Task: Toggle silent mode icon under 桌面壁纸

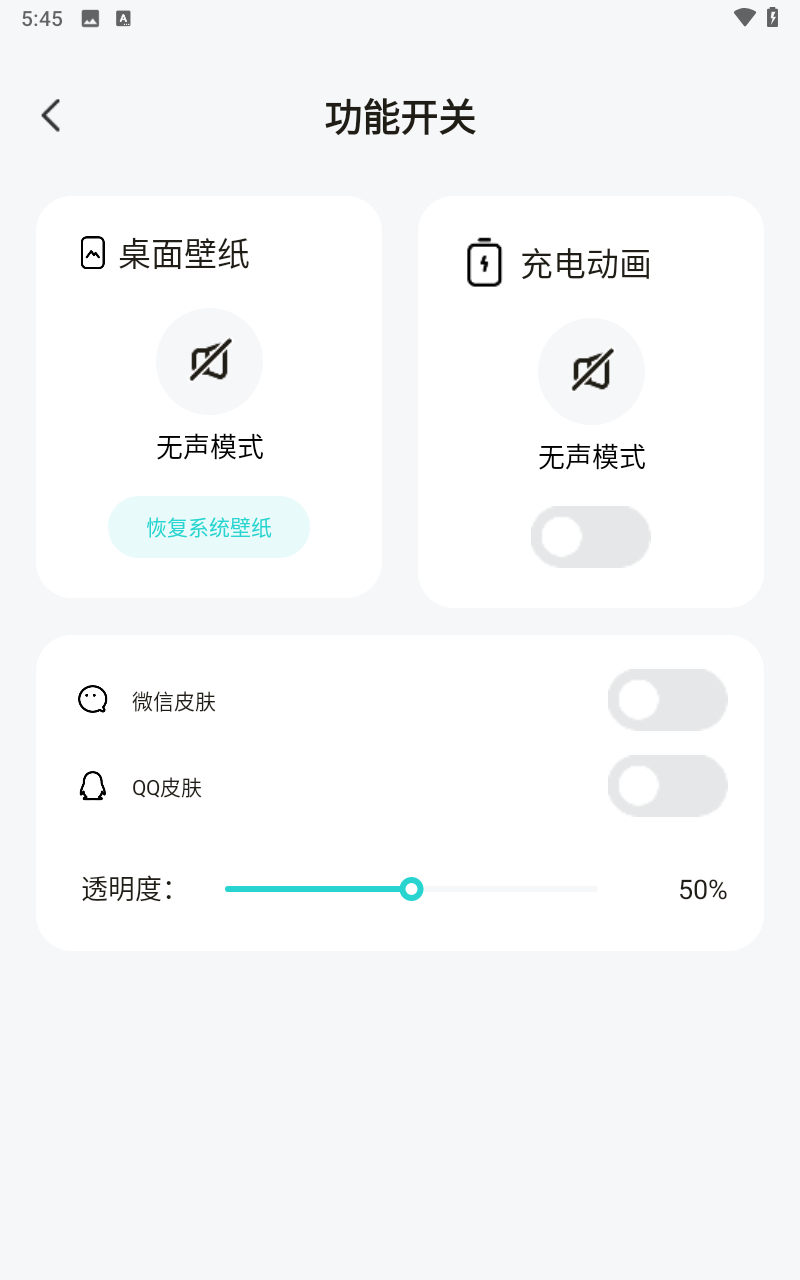Action: 210,361
